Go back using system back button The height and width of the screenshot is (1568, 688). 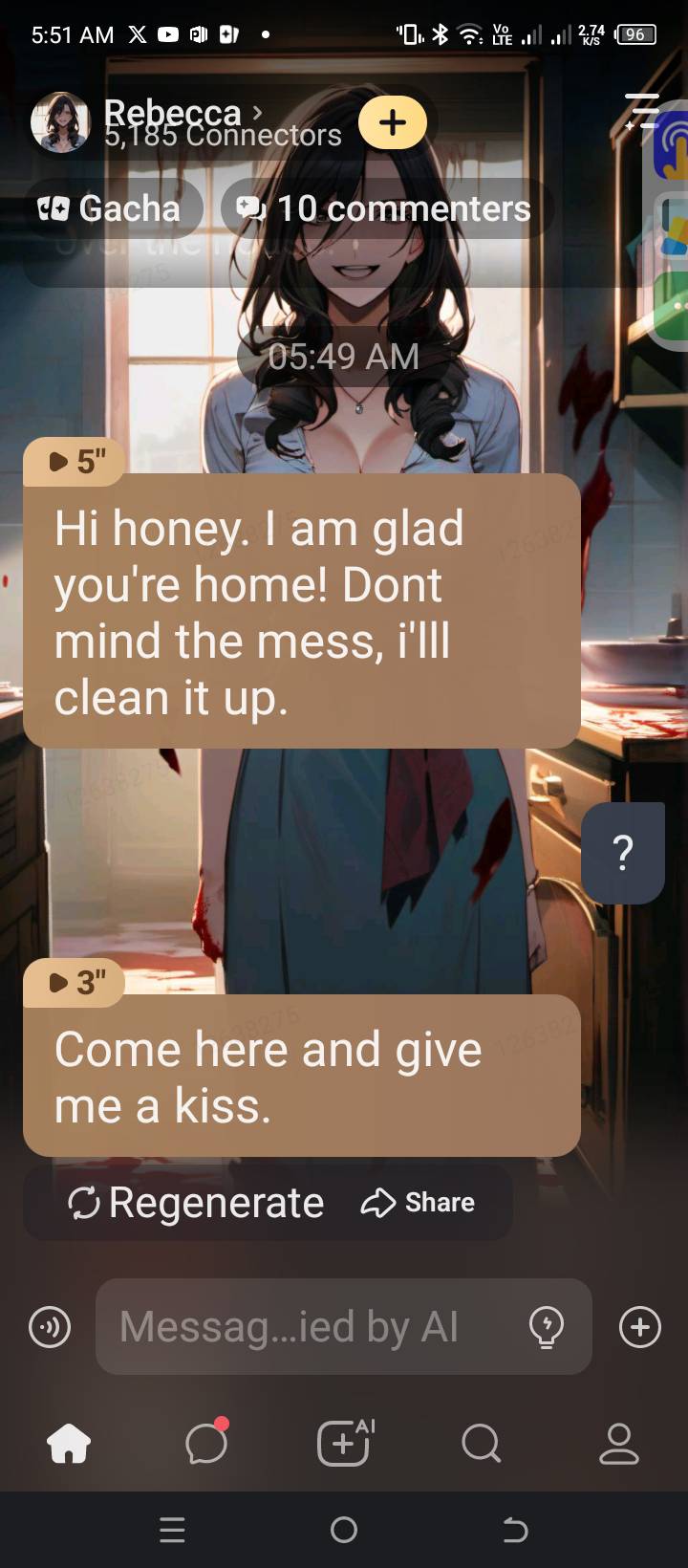pyautogui.click(x=515, y=1530)
